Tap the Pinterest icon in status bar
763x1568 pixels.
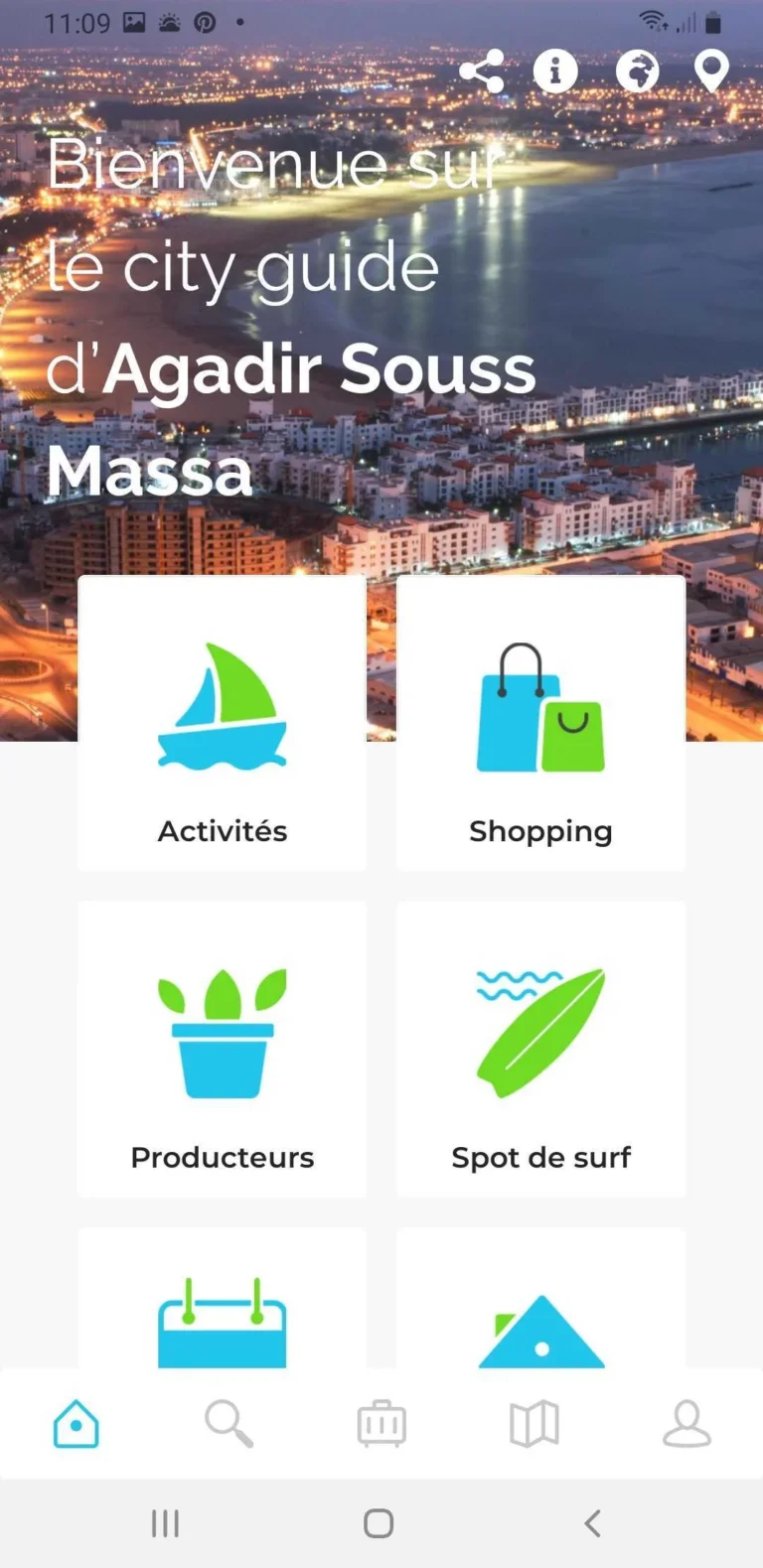(206, 22)
